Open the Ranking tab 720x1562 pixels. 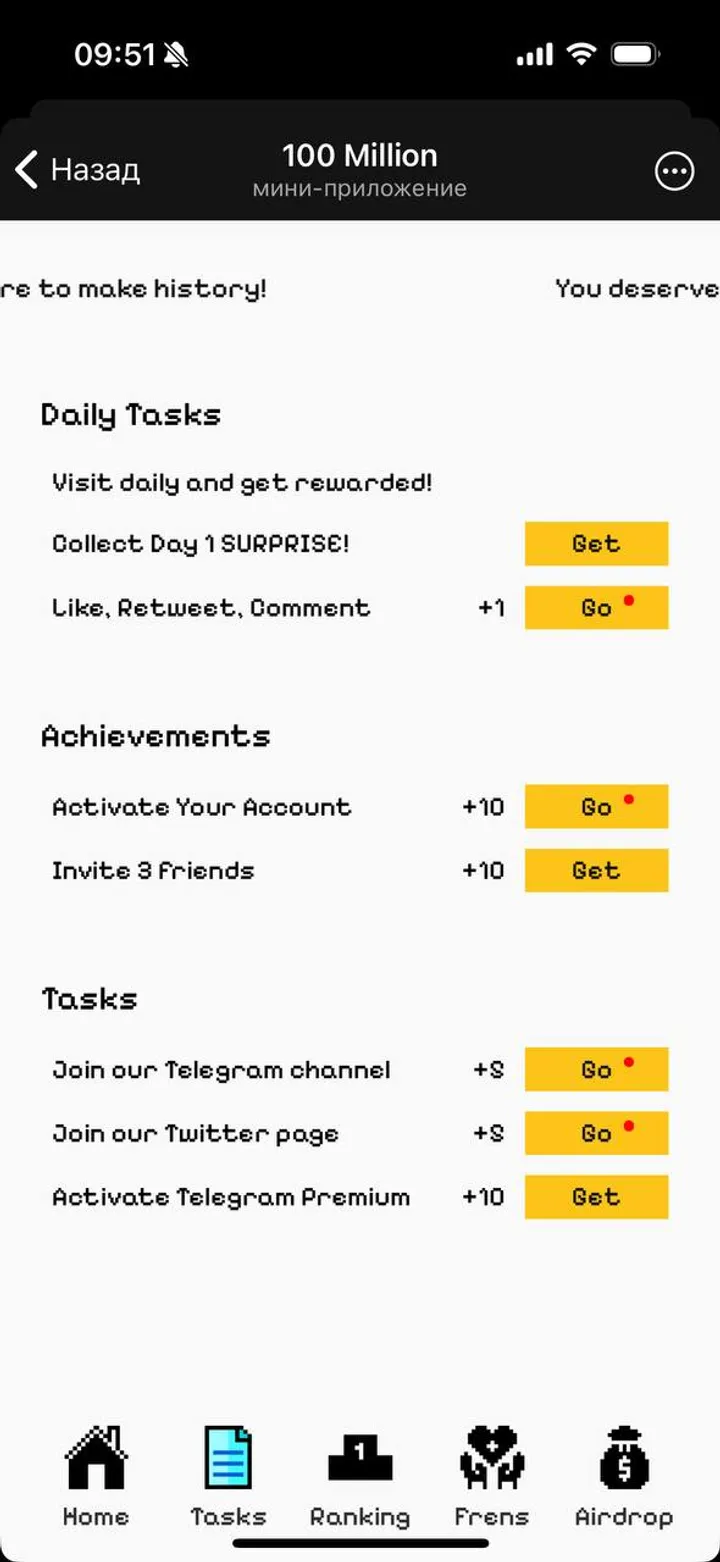point(360,1476)
